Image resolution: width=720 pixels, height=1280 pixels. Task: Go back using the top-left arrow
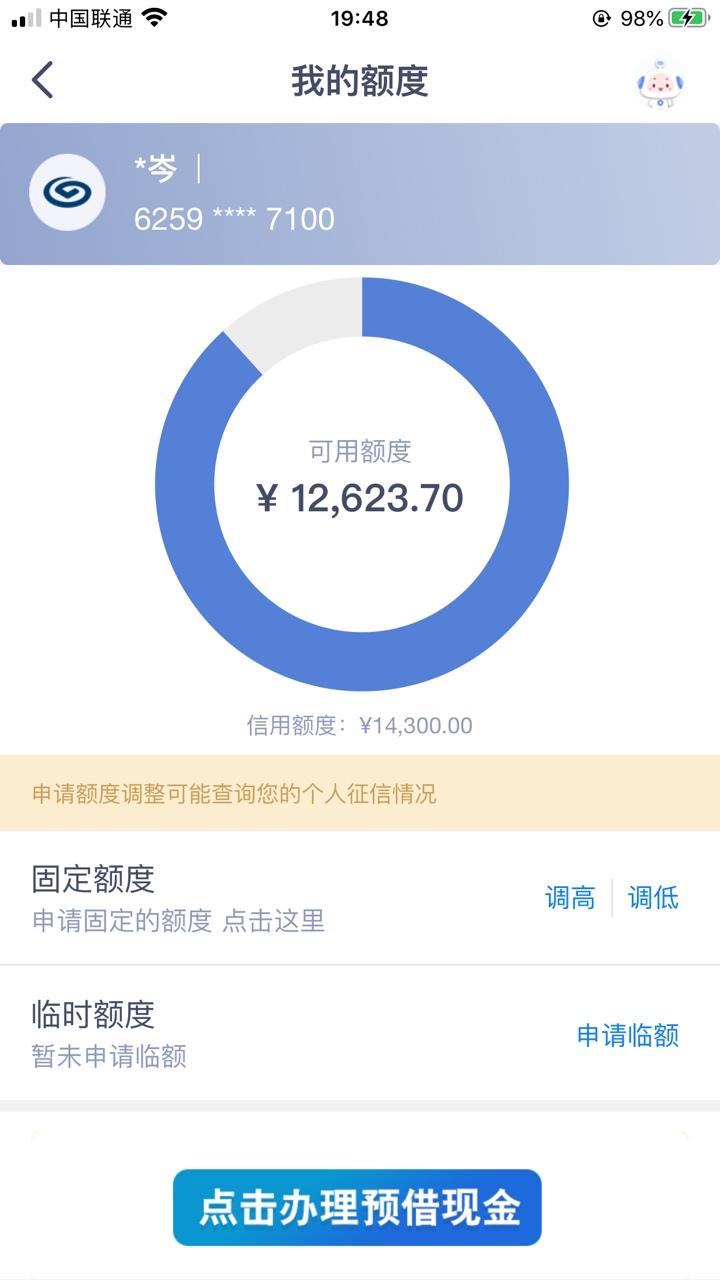42,80
